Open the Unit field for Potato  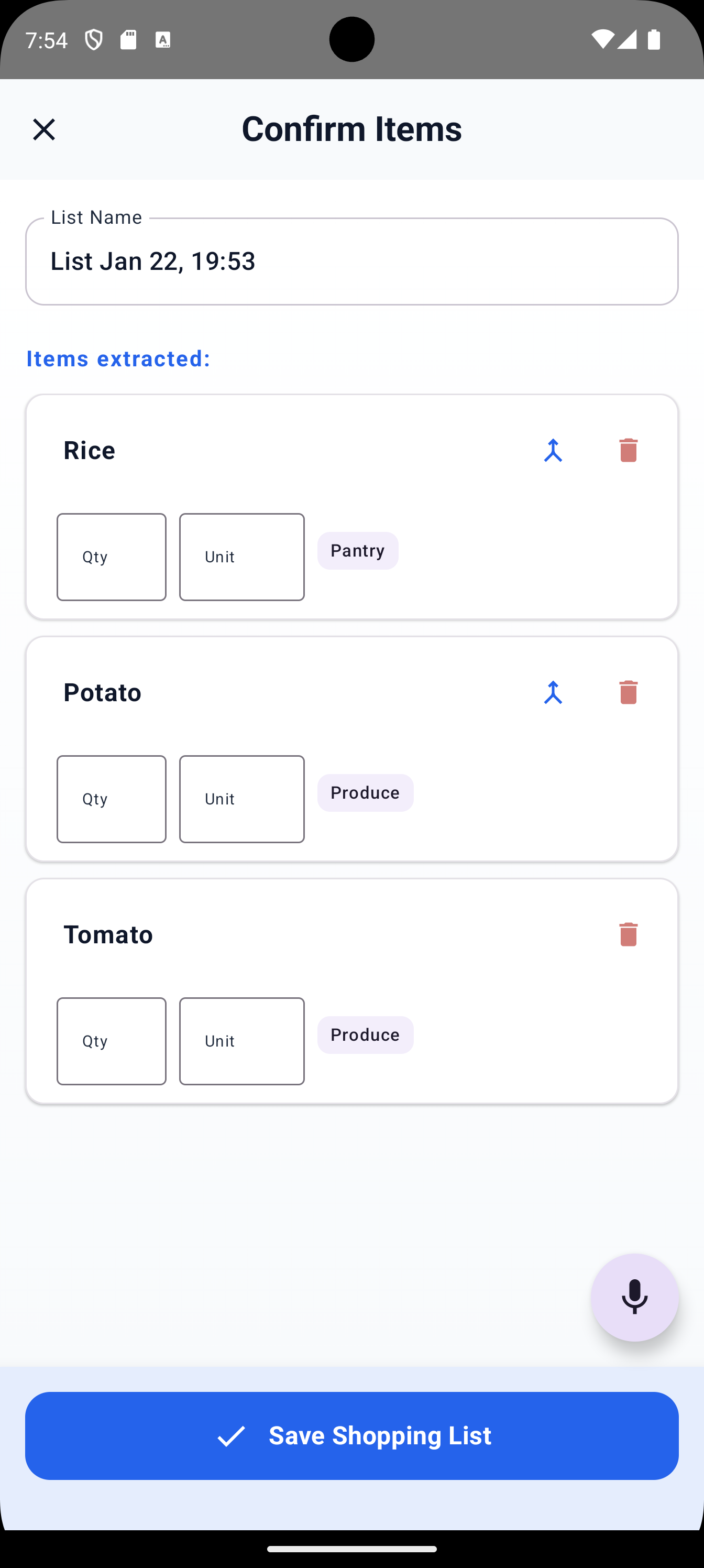tap(241, 799)
